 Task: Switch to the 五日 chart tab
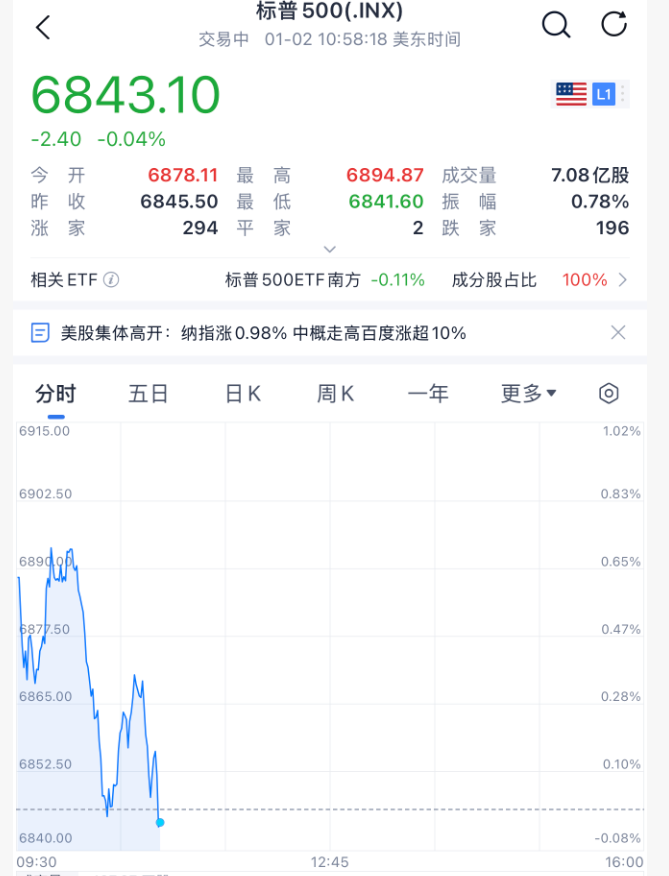pos(148,394)
